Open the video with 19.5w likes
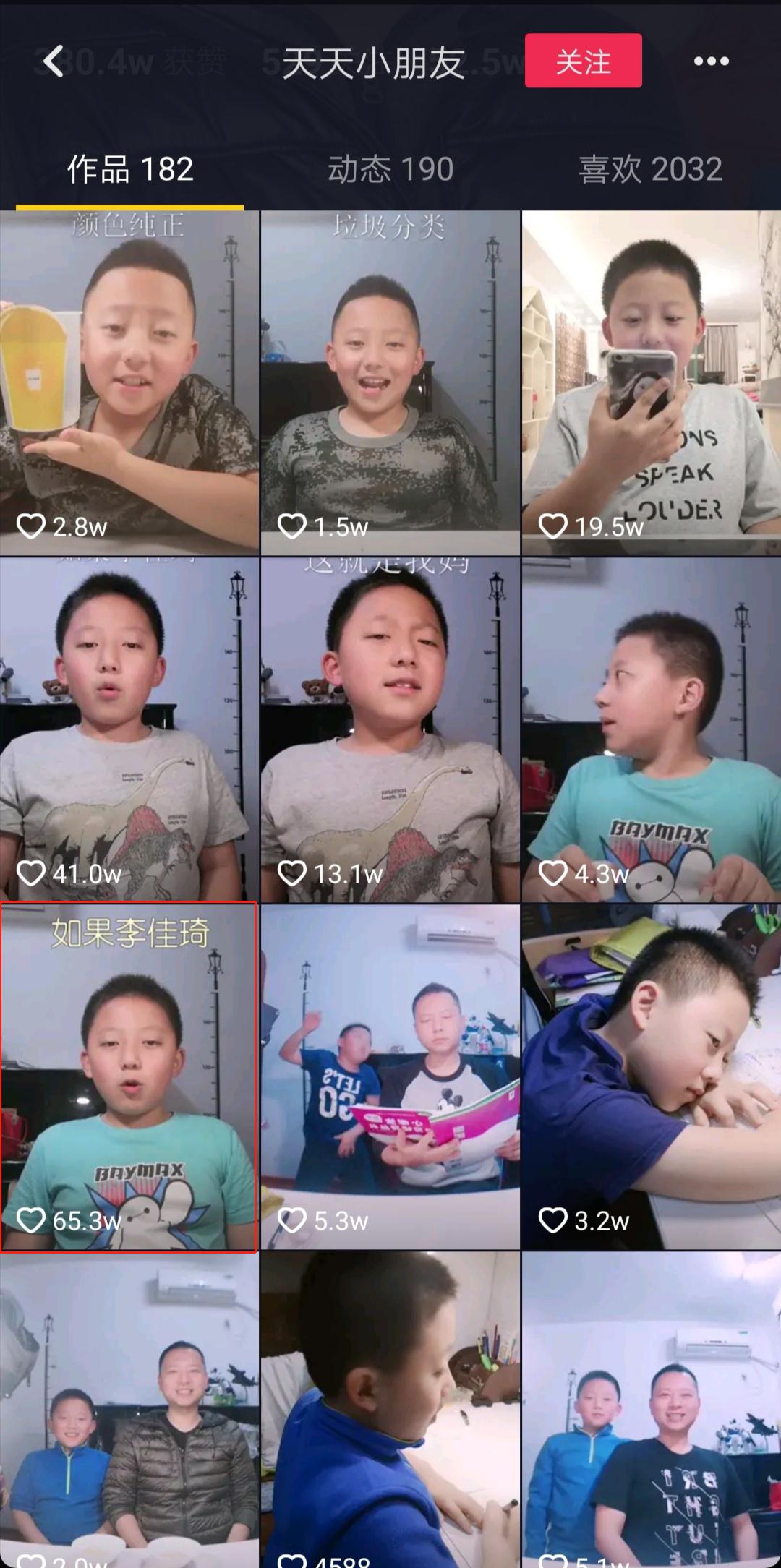This screenshot has height=1568, width=781. click(651, 383)
